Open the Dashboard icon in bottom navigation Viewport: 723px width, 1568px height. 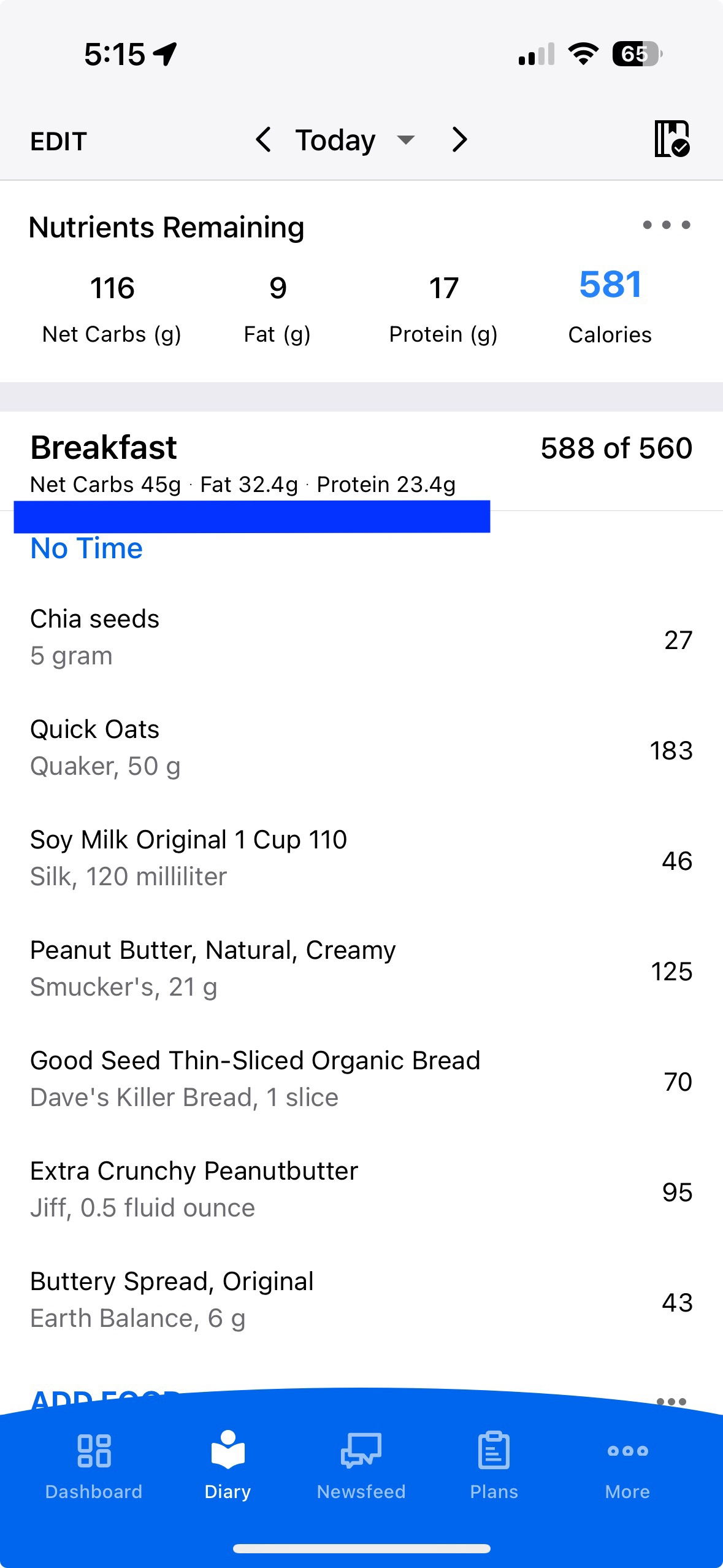coord(93,1466)
